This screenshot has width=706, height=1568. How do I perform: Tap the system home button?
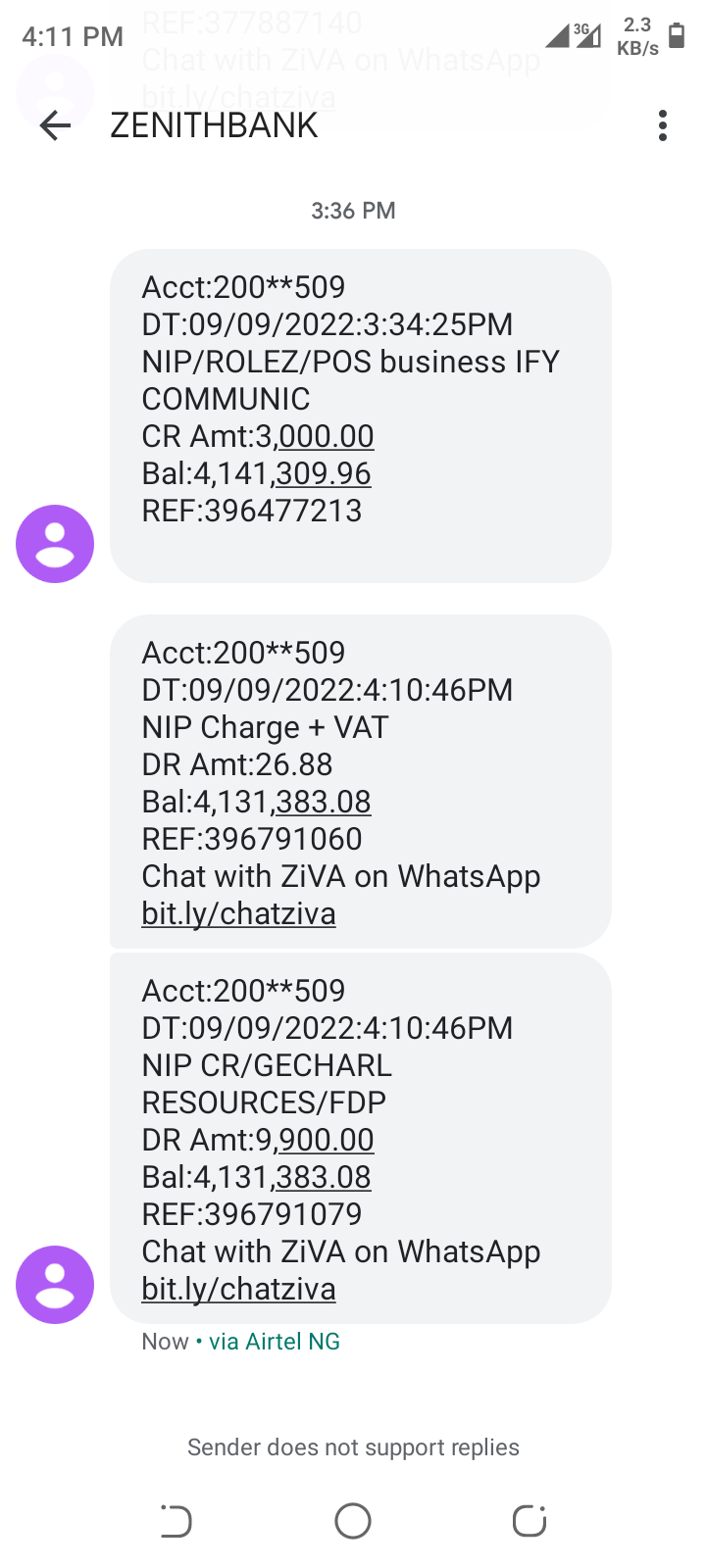pyautogui.click(x=353, y=1521)
